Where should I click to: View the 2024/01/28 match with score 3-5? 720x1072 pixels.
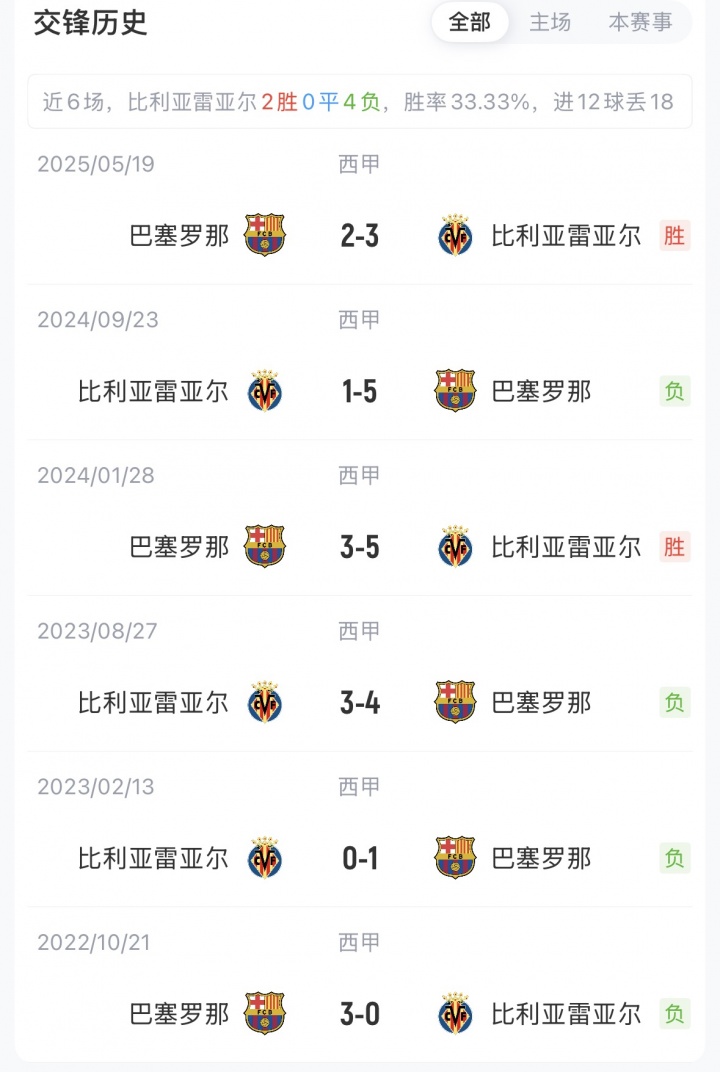coord(359,547)
